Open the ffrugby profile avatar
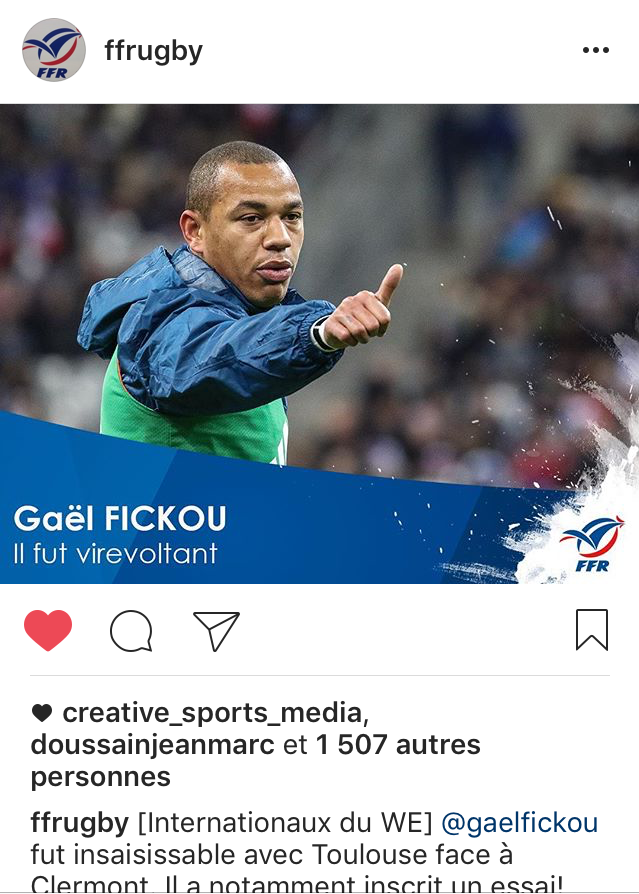The width and height of the screenshot is (639, 894). [x=54, y=50]
